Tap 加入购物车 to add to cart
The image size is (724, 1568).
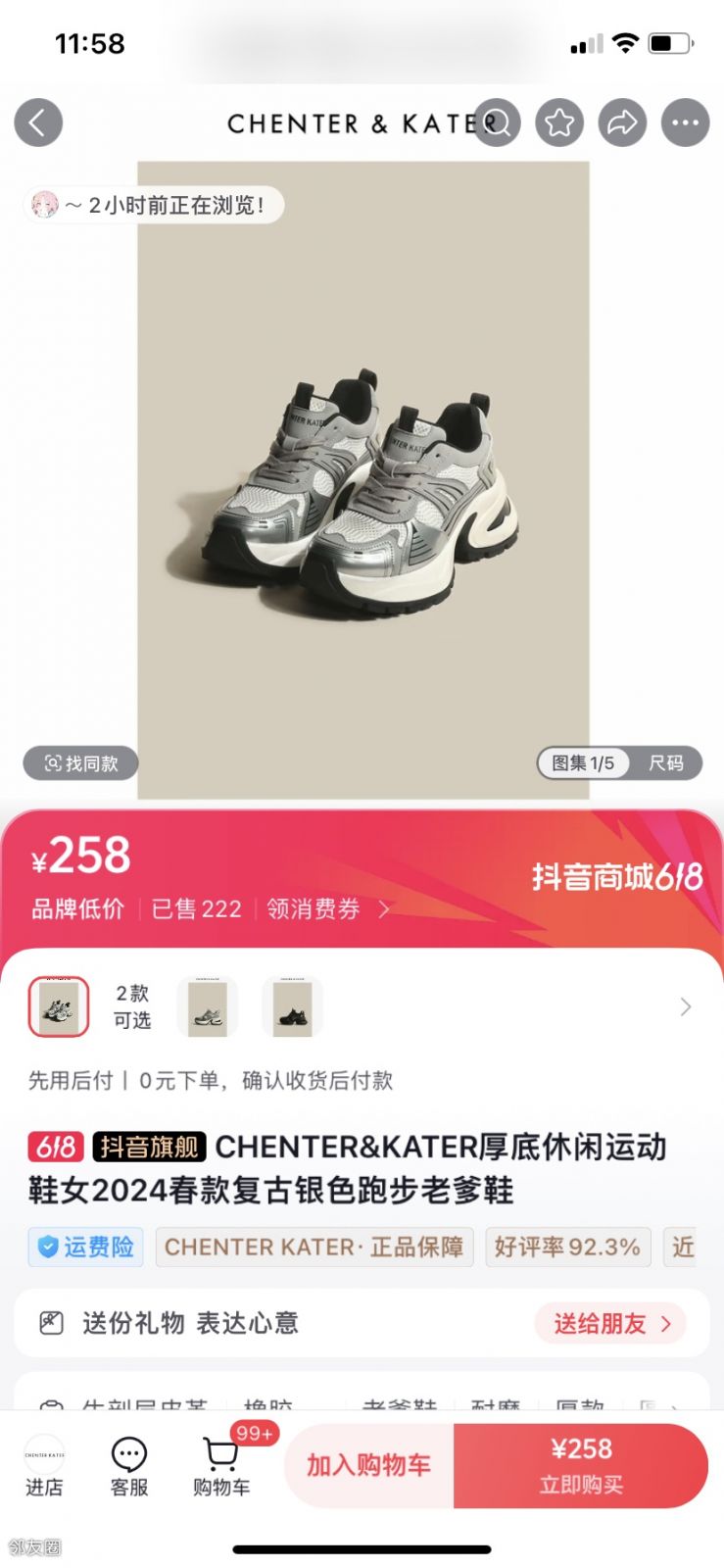(368, 1465)
